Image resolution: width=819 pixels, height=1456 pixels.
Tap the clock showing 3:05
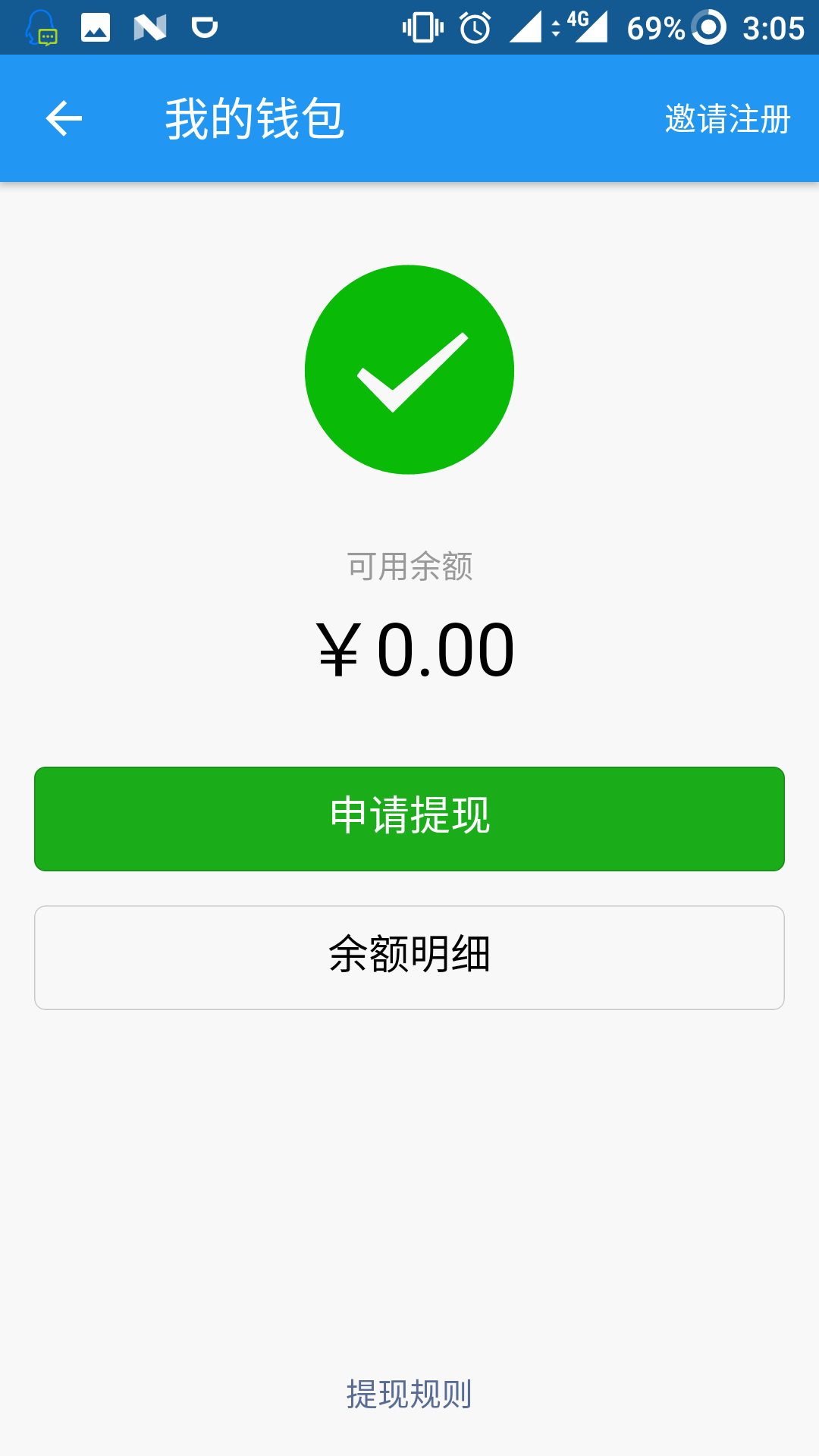point(773,27)
